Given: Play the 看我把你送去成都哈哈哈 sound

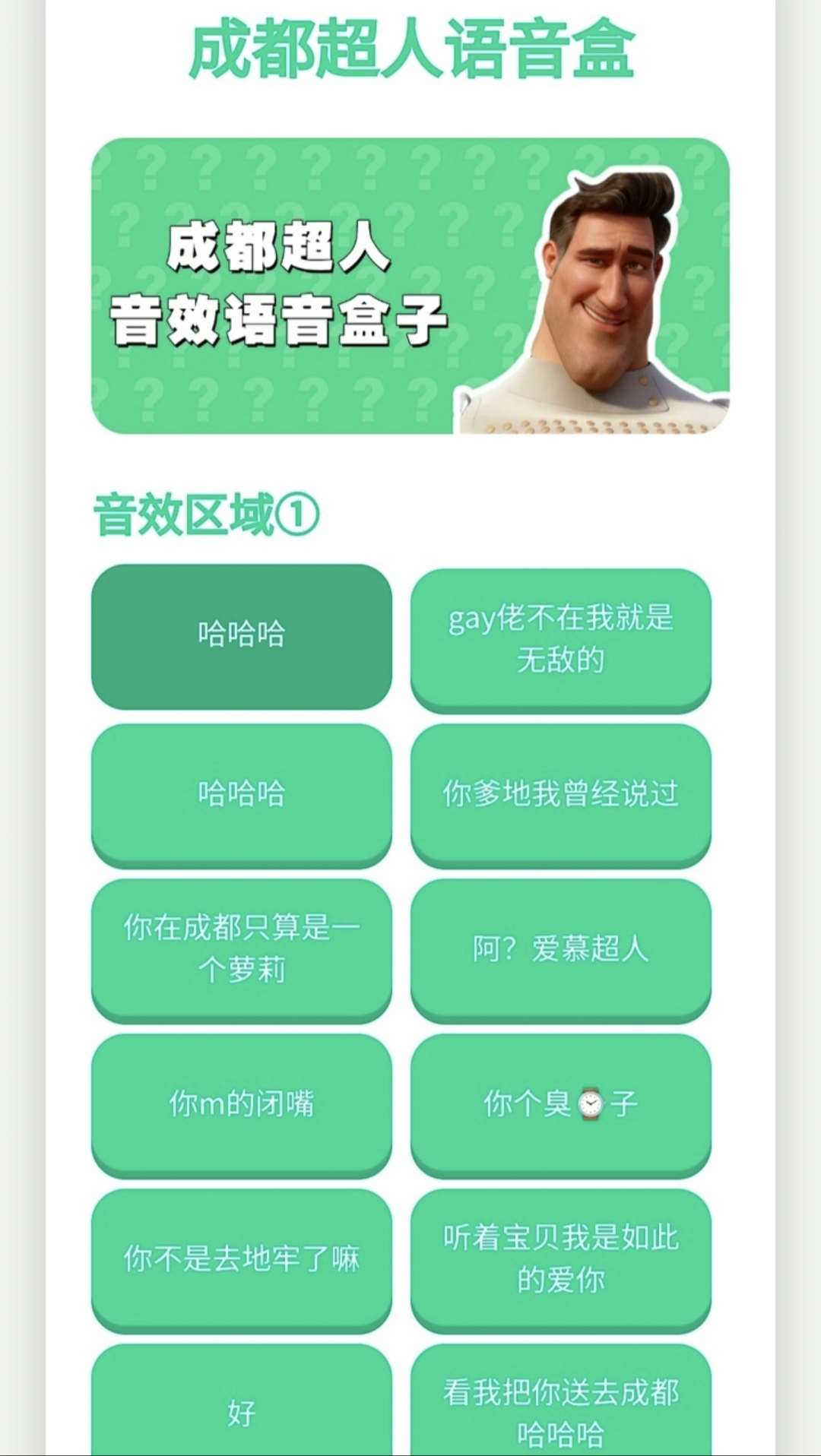Looking at the screenshot, I should point(561,1410).
